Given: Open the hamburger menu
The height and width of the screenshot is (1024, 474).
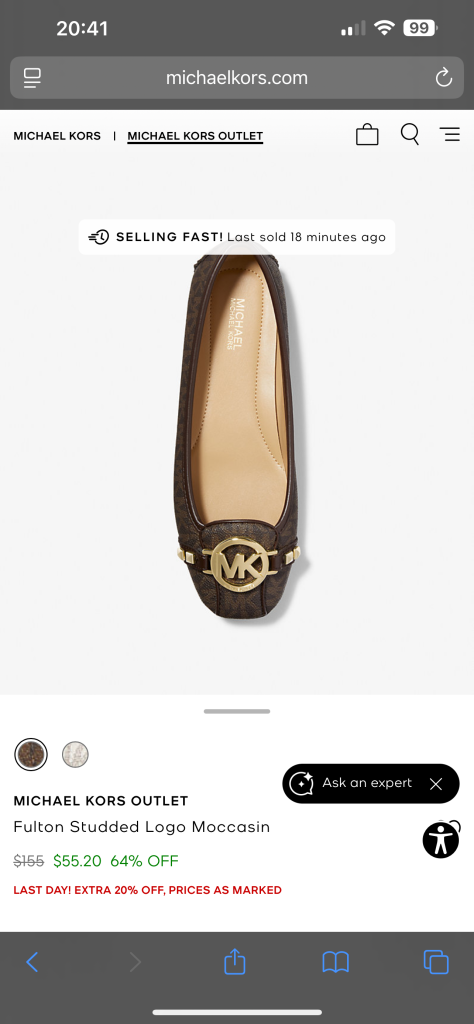Looking at the screenshot, I should (x=449, y=135).
